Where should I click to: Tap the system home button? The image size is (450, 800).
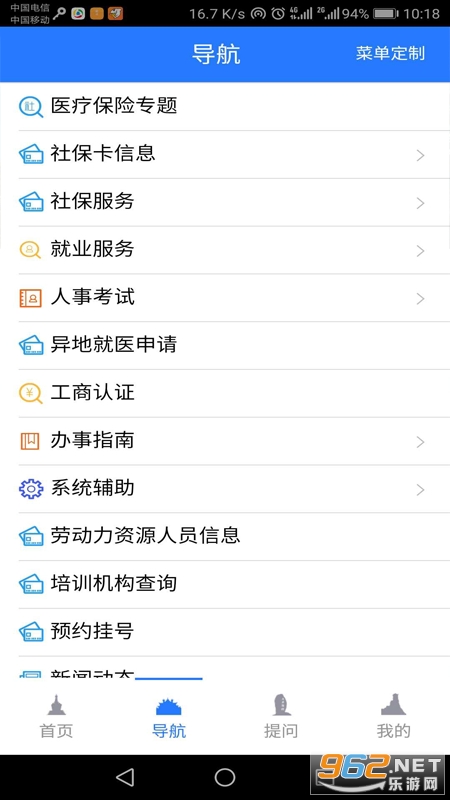225,777
